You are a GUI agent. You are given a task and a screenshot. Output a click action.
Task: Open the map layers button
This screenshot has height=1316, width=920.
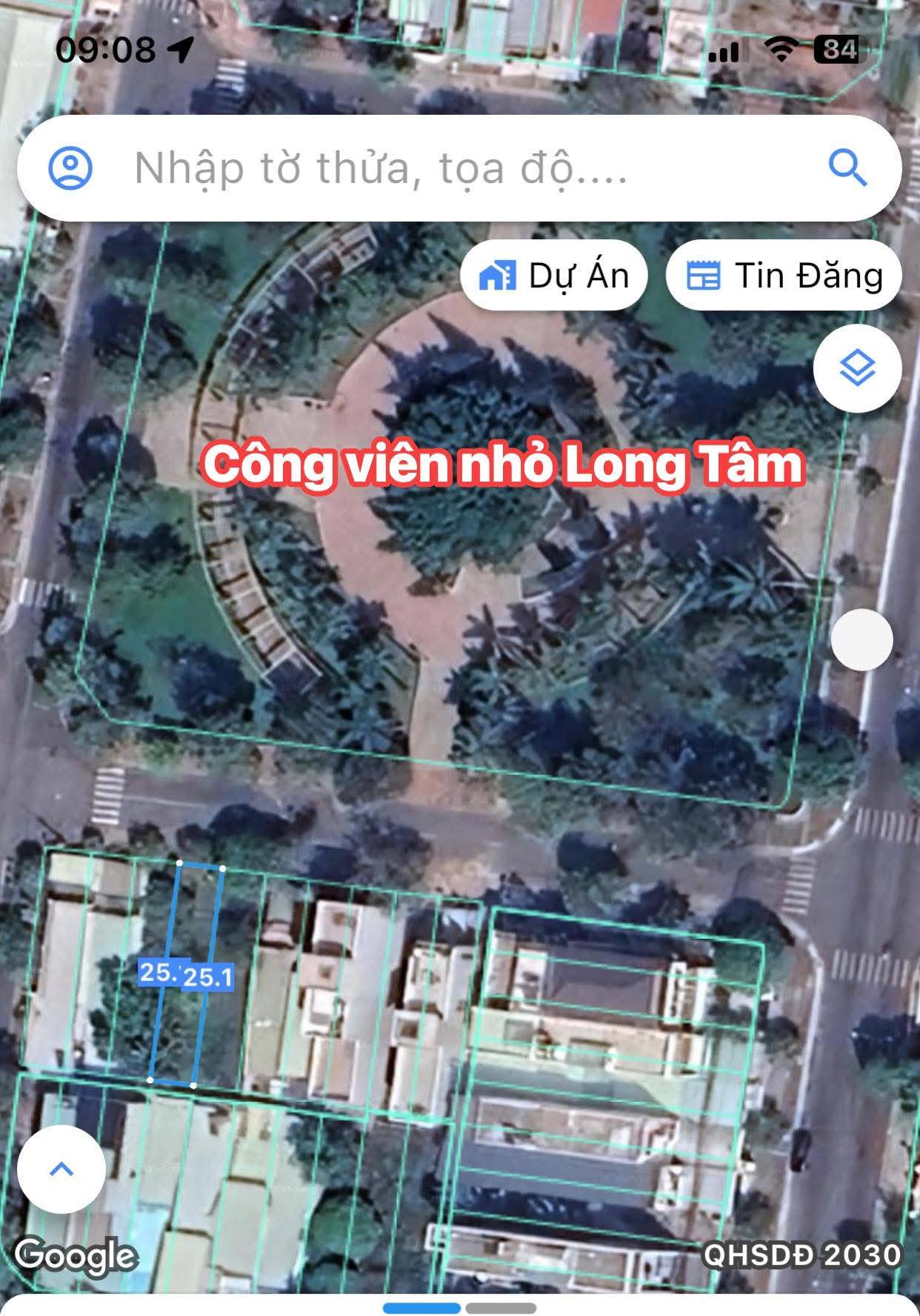tap(857, 368)
